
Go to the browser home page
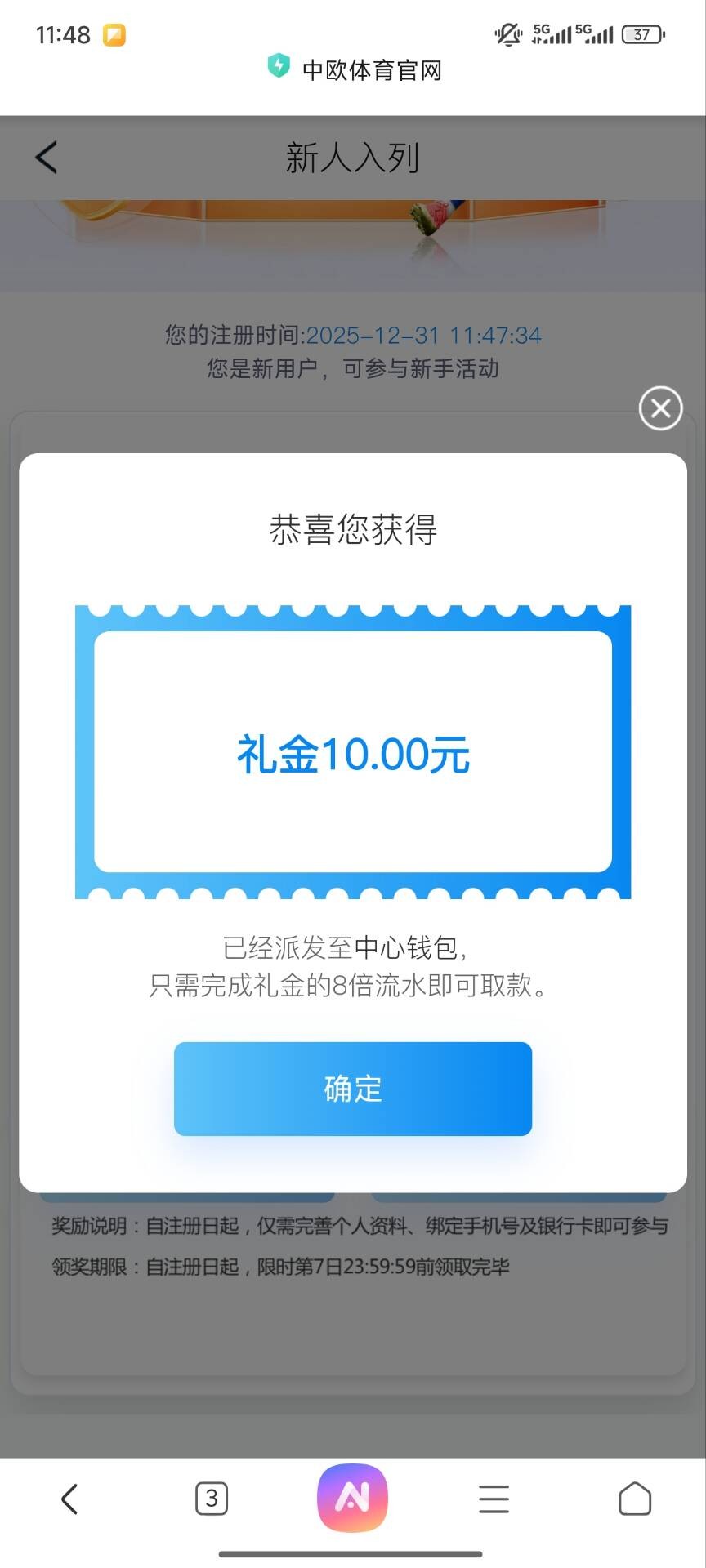(635, 1499)
